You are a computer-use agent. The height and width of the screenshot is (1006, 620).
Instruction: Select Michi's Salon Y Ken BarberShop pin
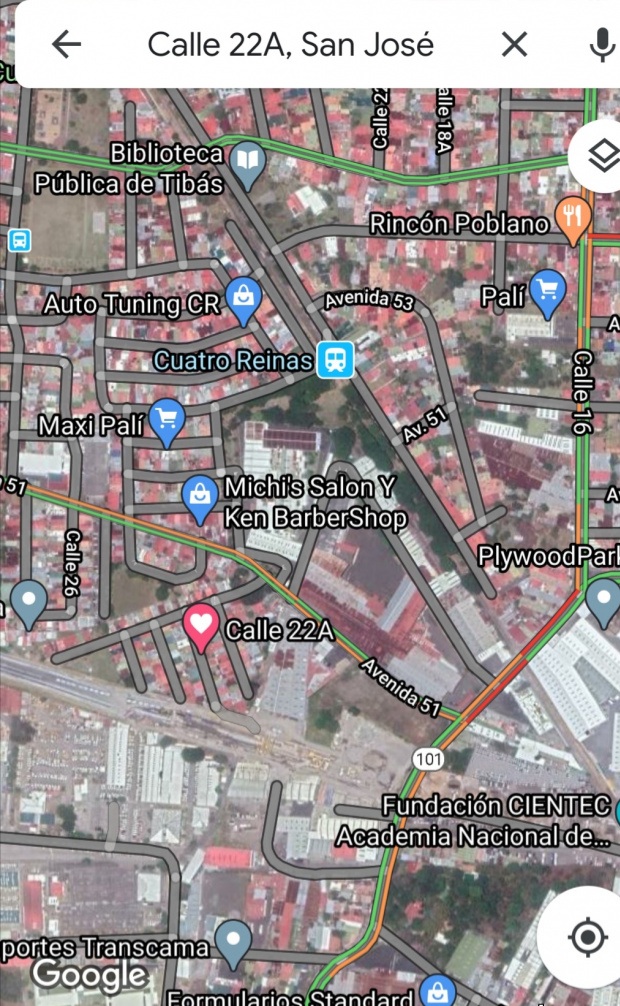(200, 497)
